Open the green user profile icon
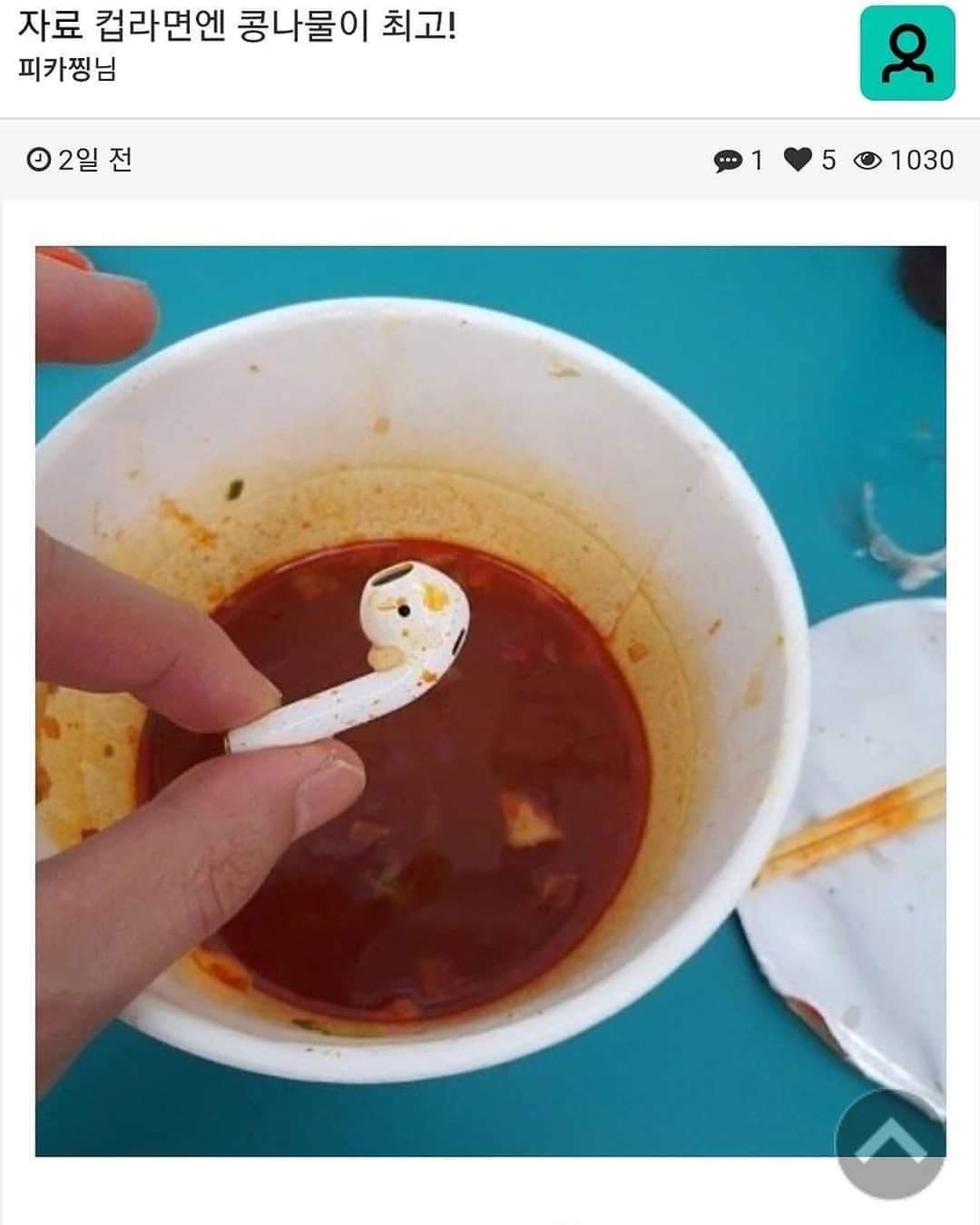 pyautogui.click(x=906, y=53)
